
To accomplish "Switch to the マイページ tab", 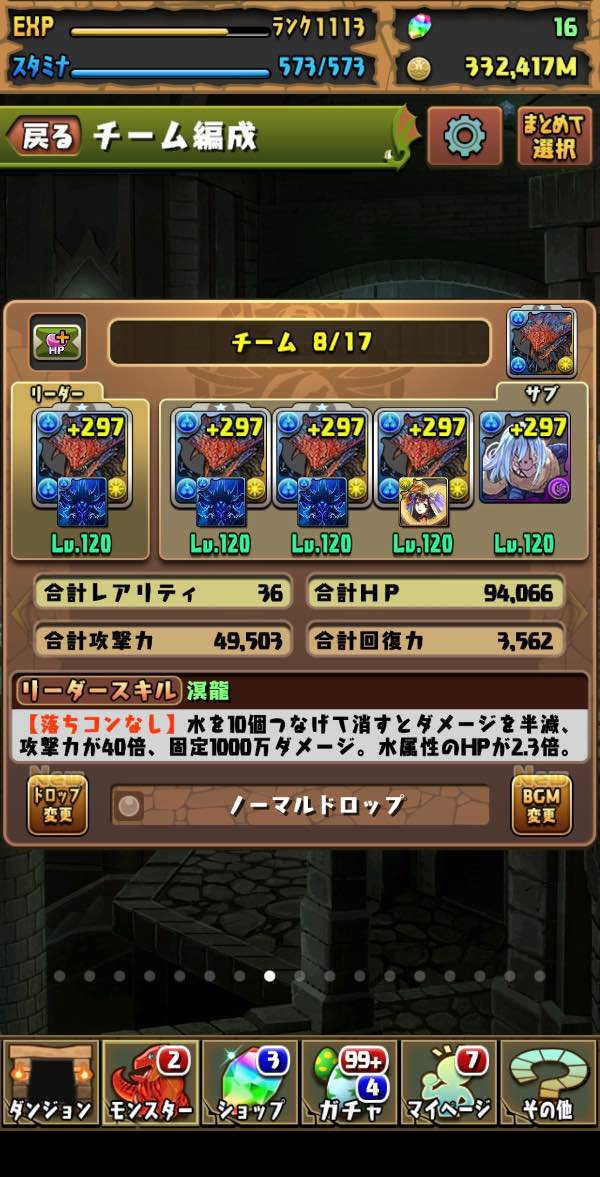I will point(449,1084).
